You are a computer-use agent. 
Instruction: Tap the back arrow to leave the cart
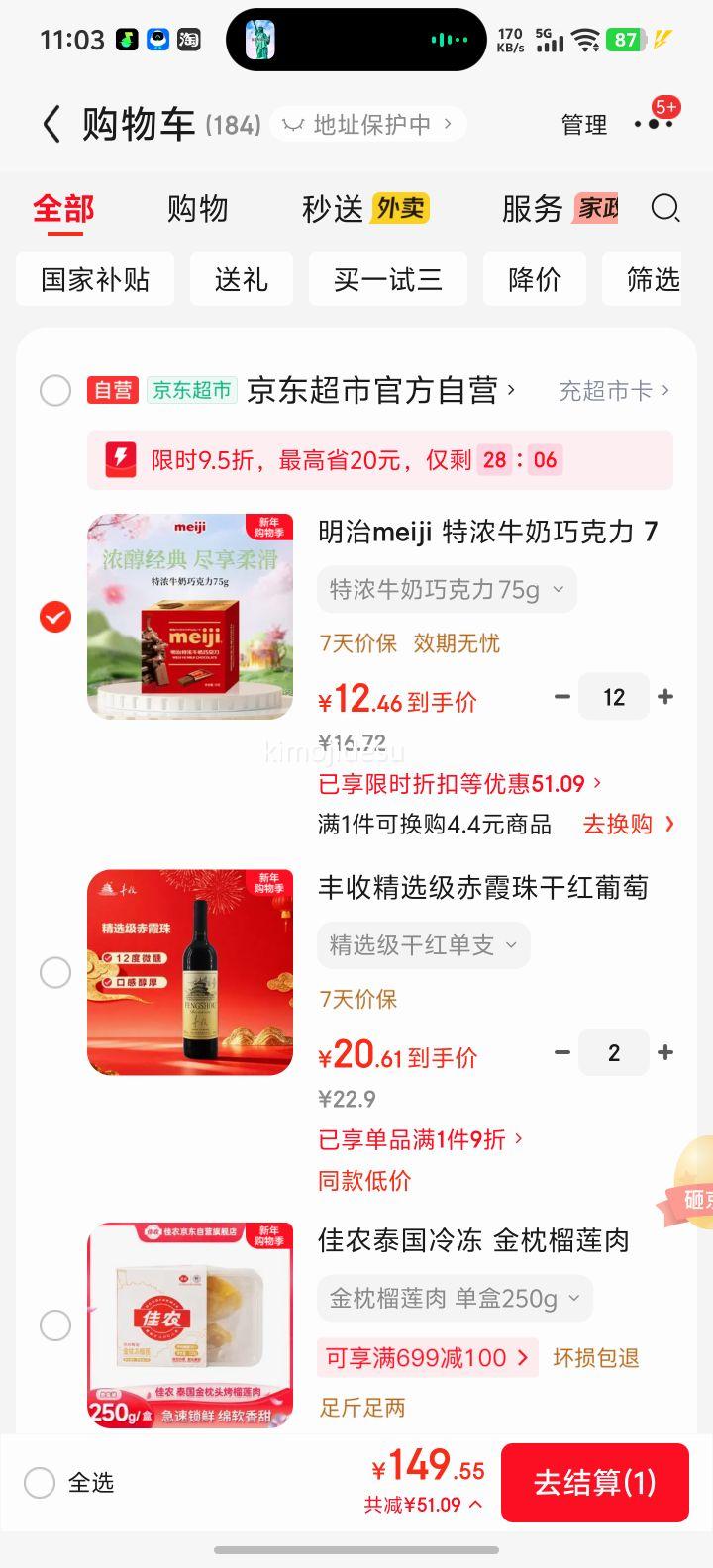tap(51, 123)
